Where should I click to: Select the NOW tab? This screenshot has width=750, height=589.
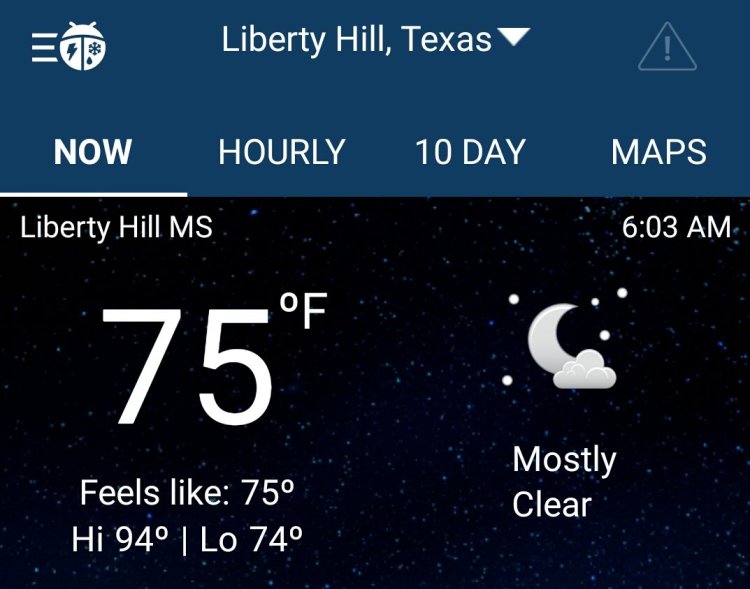[x=93, y=152]
